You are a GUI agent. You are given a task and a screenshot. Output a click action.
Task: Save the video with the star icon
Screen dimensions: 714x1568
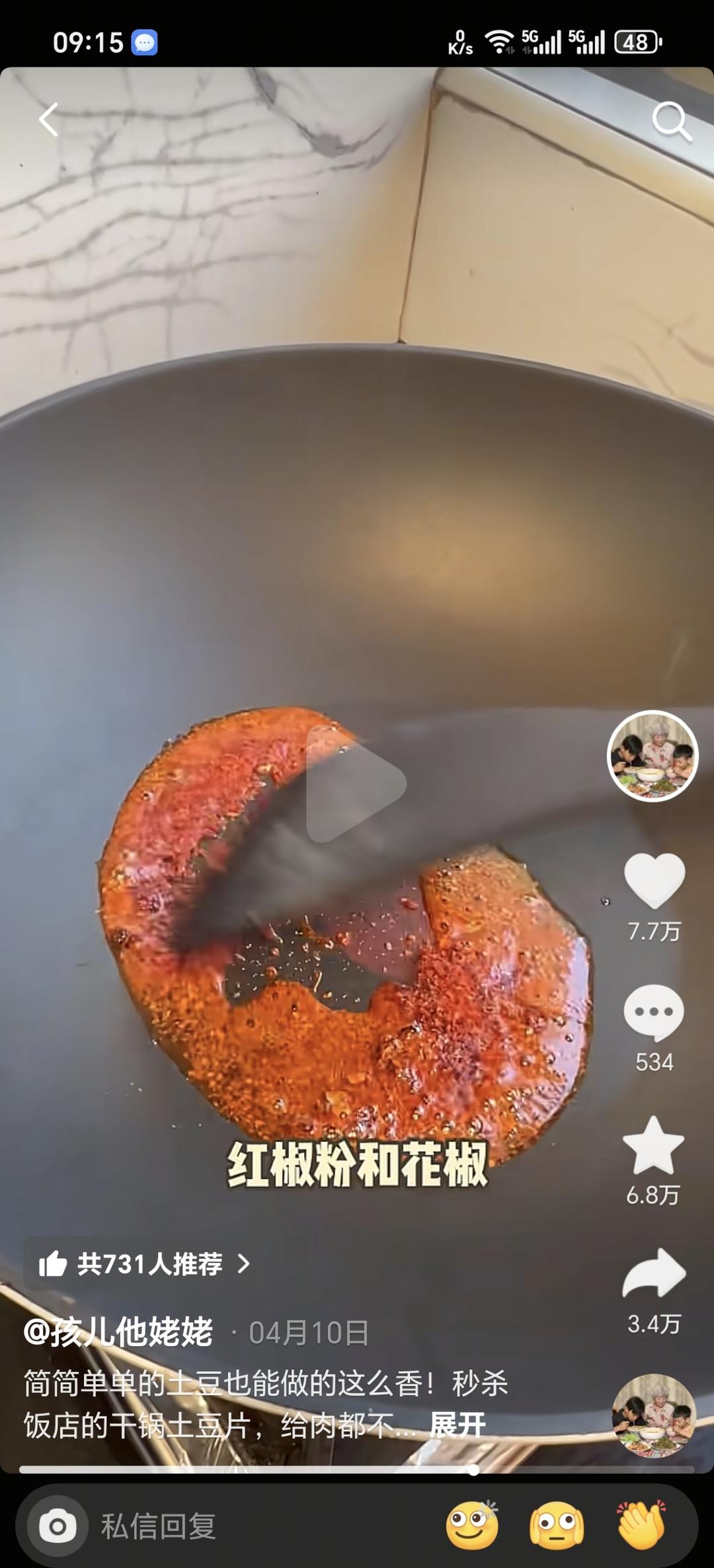coord(653,1145)
